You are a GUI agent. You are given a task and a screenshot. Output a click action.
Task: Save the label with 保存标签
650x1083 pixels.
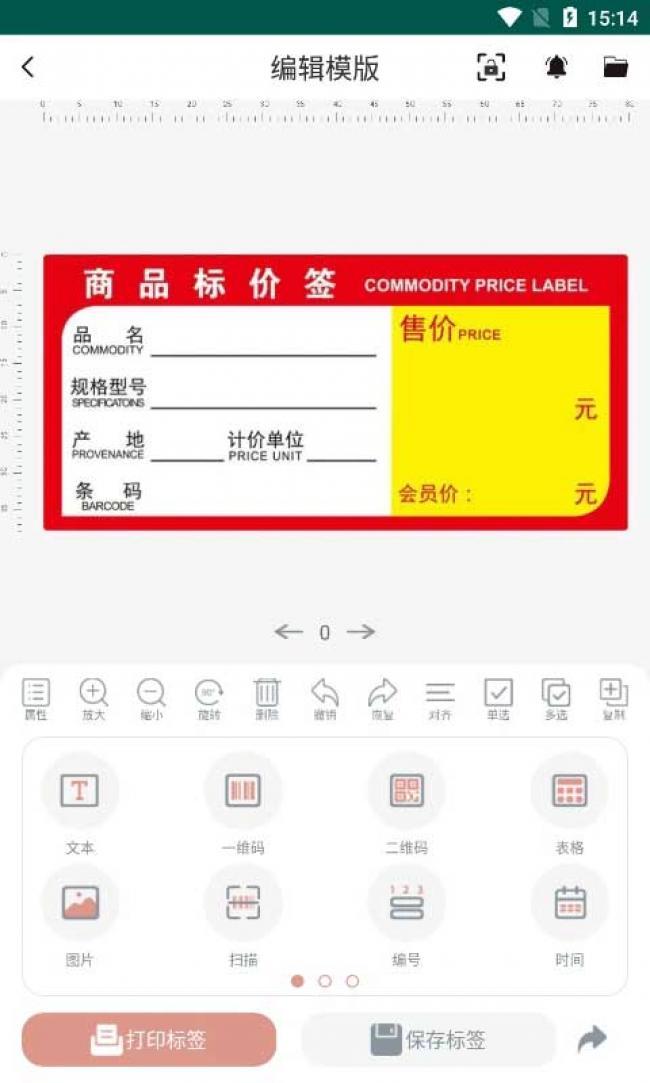point(428,1039)
